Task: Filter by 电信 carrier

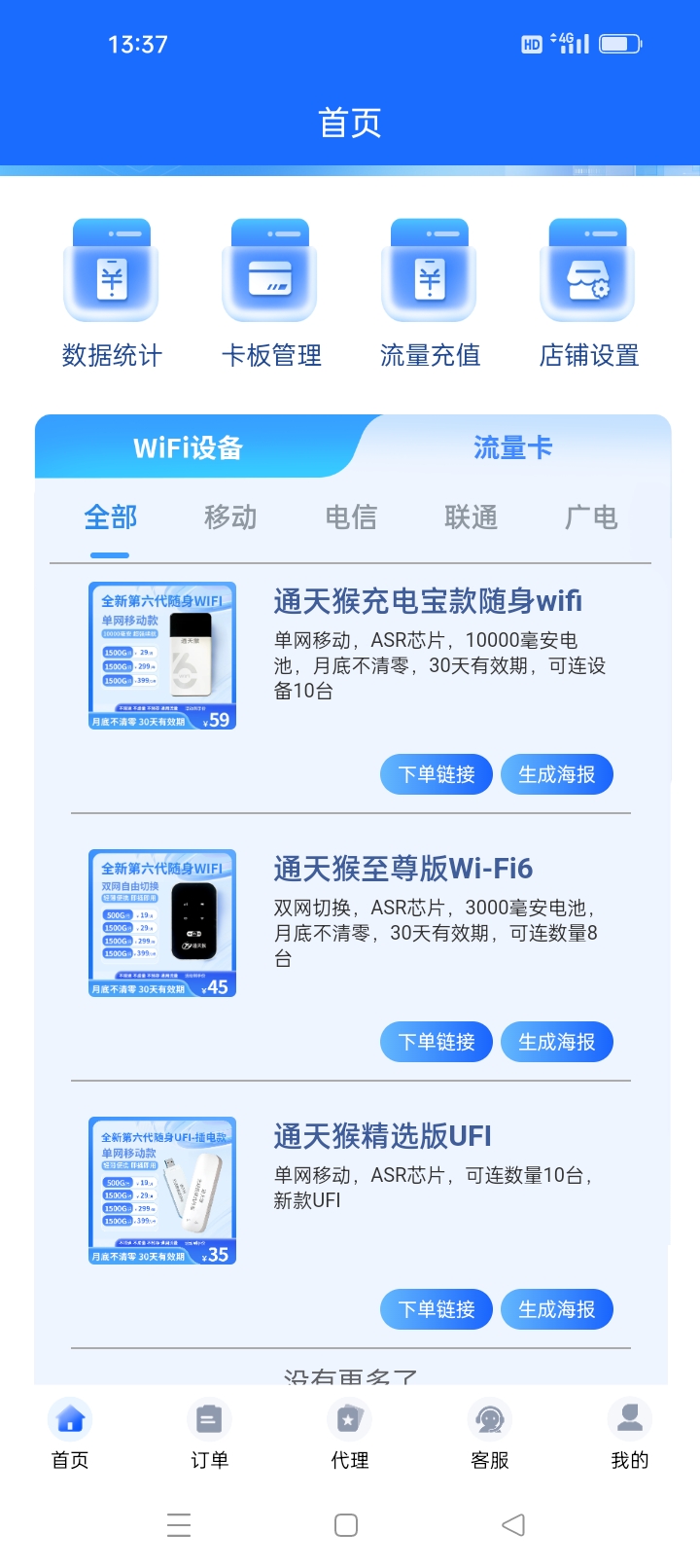Action: tap(351, 517)
